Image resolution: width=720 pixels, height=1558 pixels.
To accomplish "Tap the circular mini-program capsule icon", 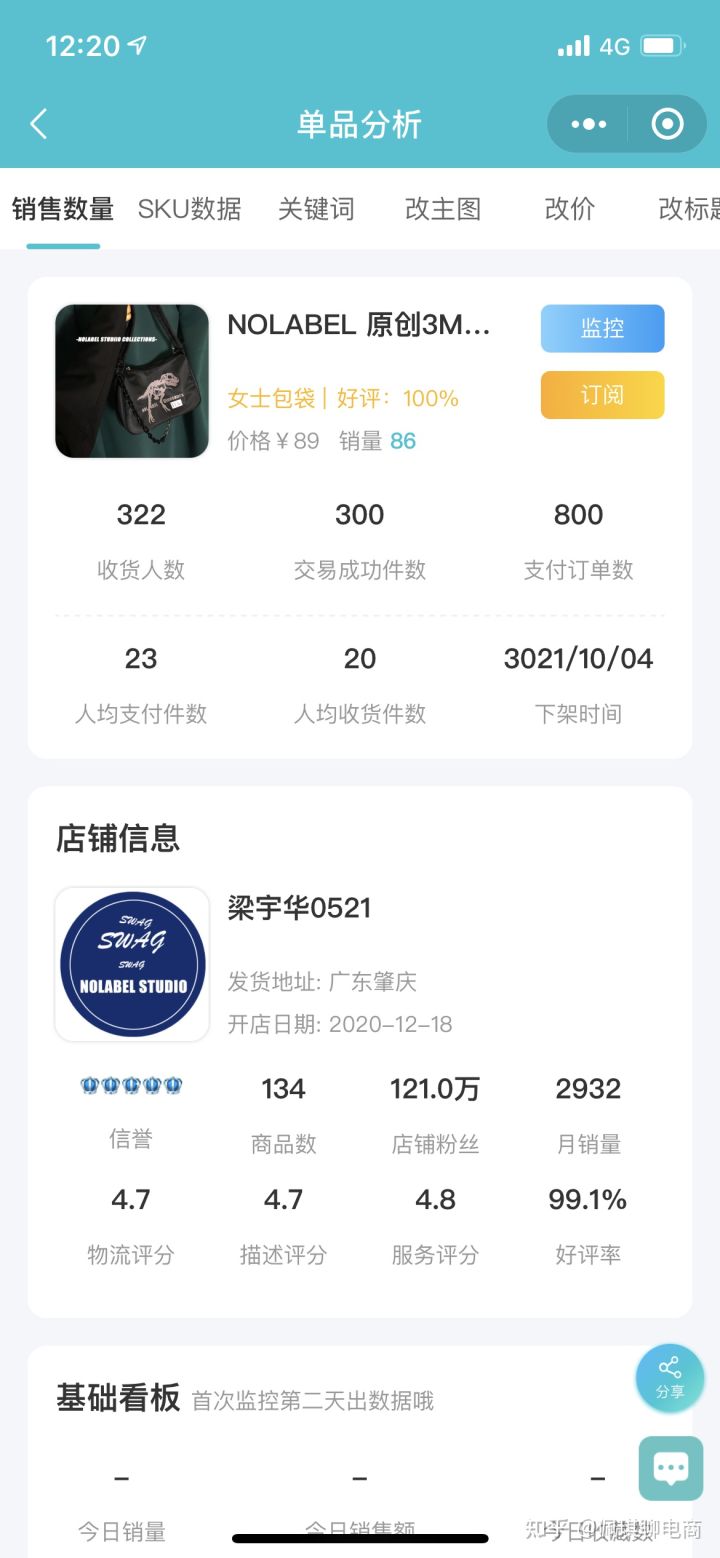I will (666, 123).
